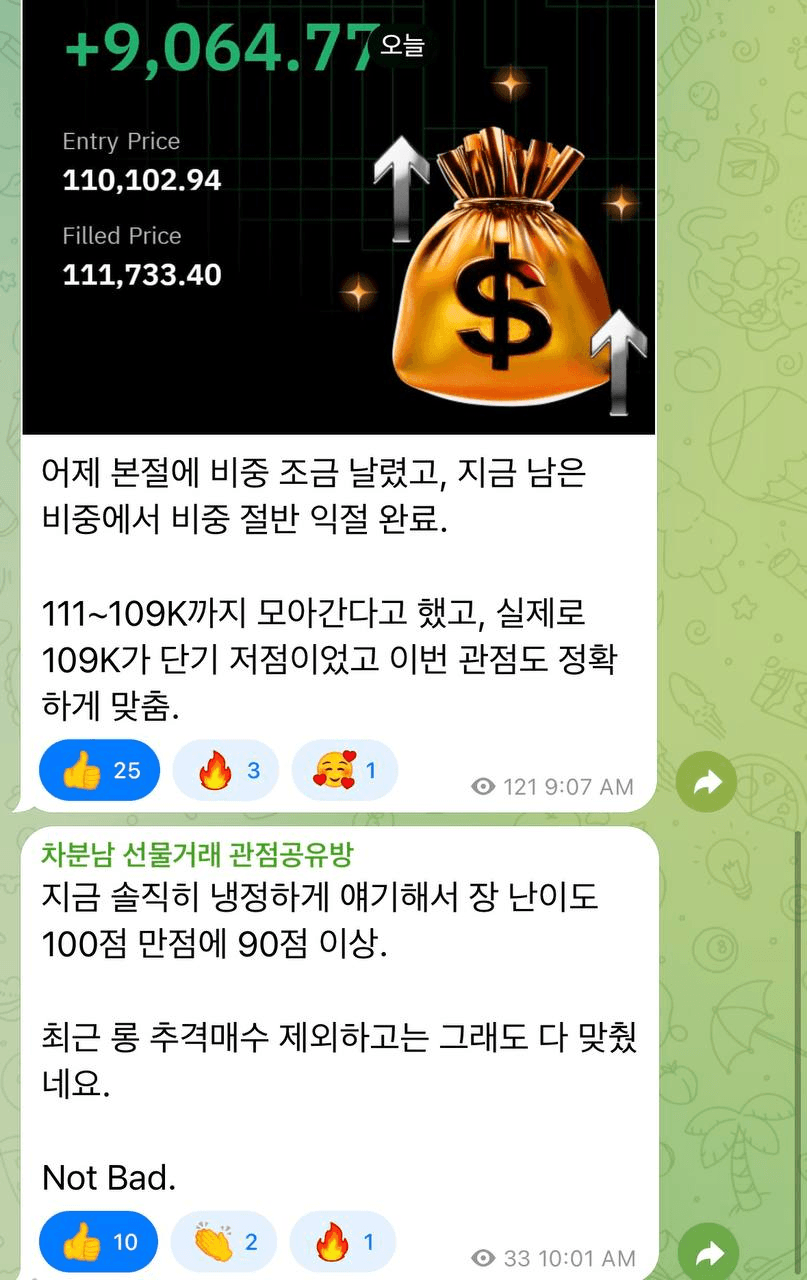Tap the heart-face reaction with 1
This screenshot has width=807, height=1280.
click(344, 771)
